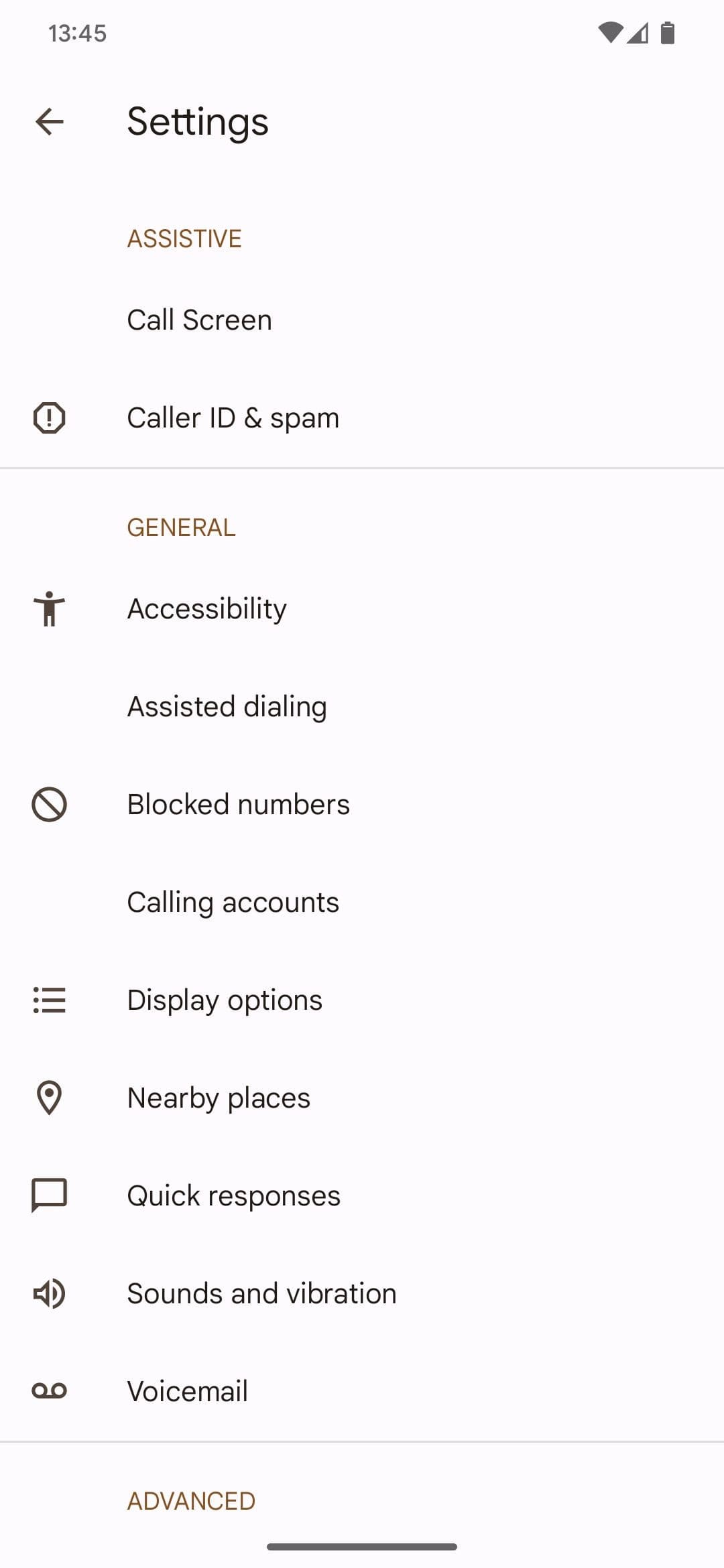Image resolution: width=724 pixels, height=1568 pixels.
Task: Select the Nearby places location pin icon
Action: pyautogui.click(x=49, y=1097)
